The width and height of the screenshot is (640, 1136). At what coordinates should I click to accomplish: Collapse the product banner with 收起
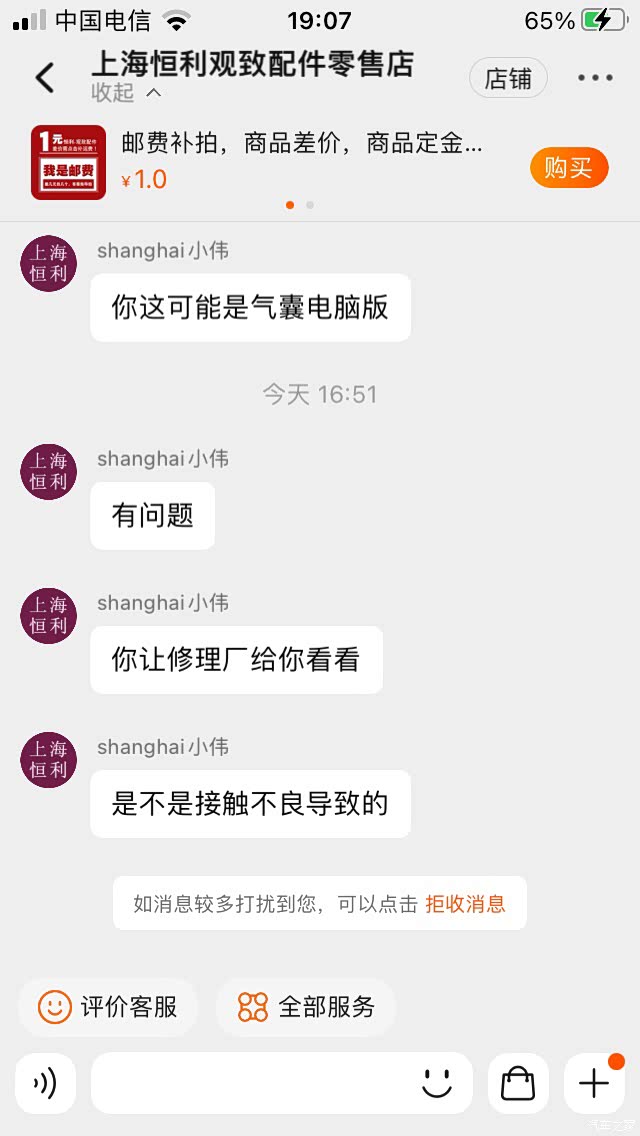point(126,93)
